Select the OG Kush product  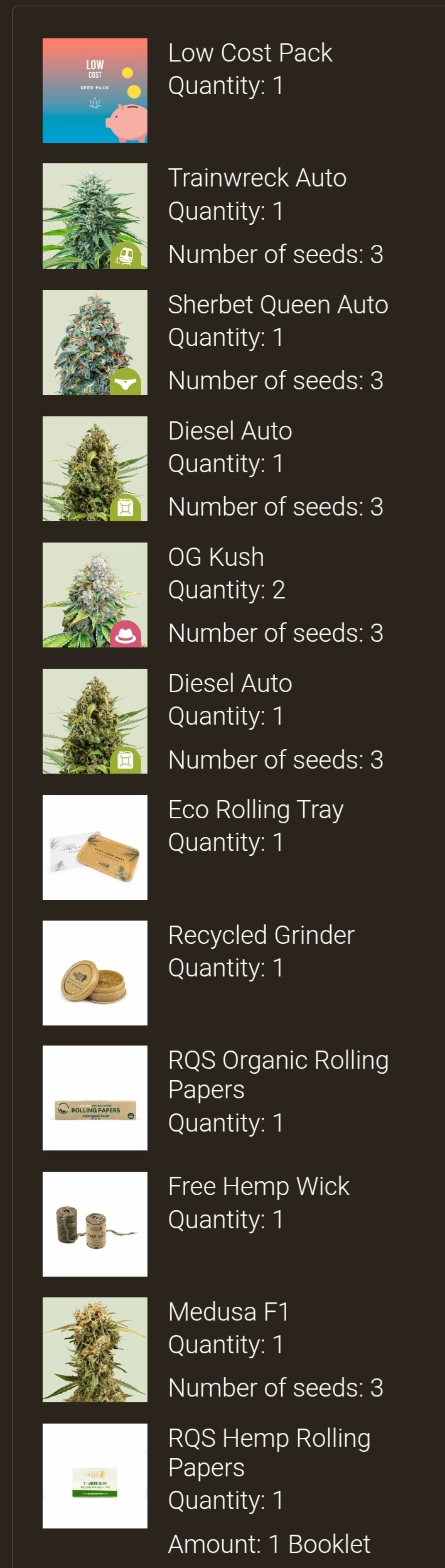[x=216, y=557]
